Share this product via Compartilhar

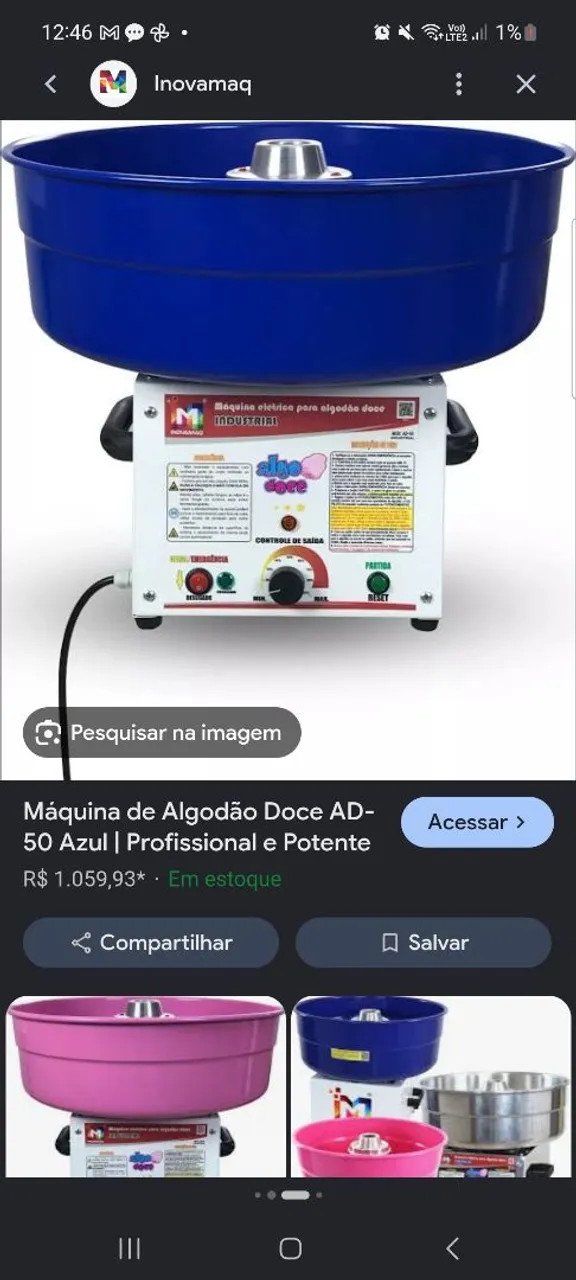tap(151, 942)
